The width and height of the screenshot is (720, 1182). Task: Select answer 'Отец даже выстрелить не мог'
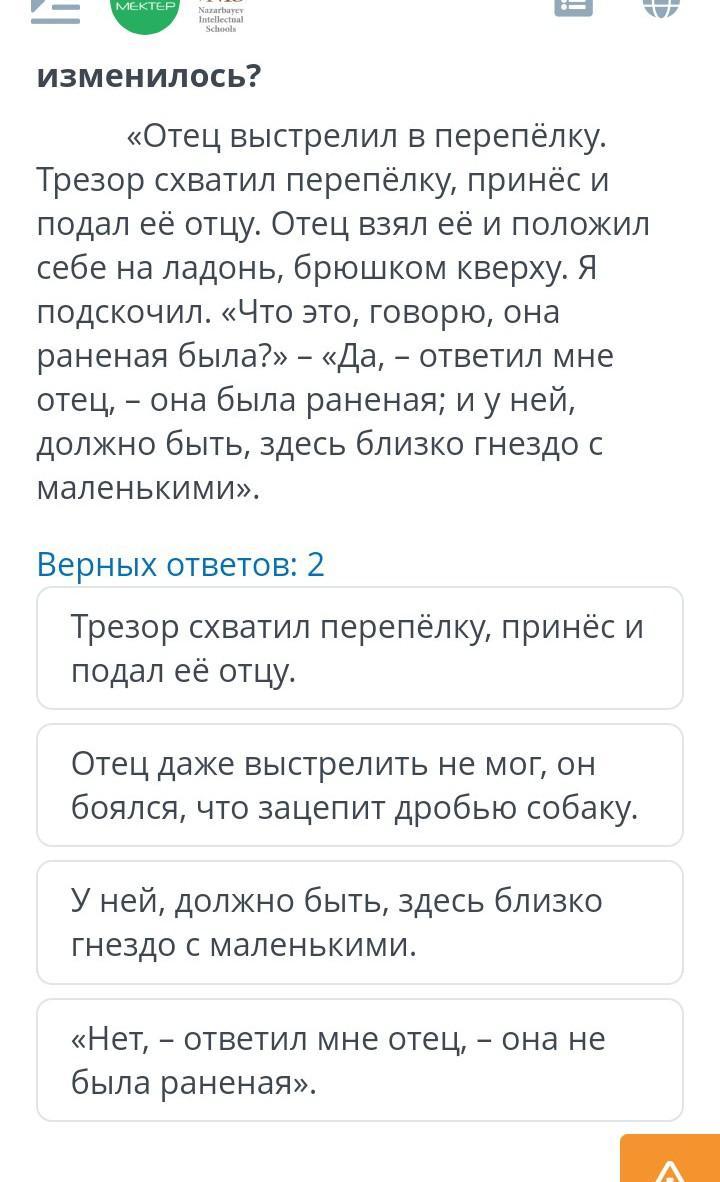click(360, 785)
